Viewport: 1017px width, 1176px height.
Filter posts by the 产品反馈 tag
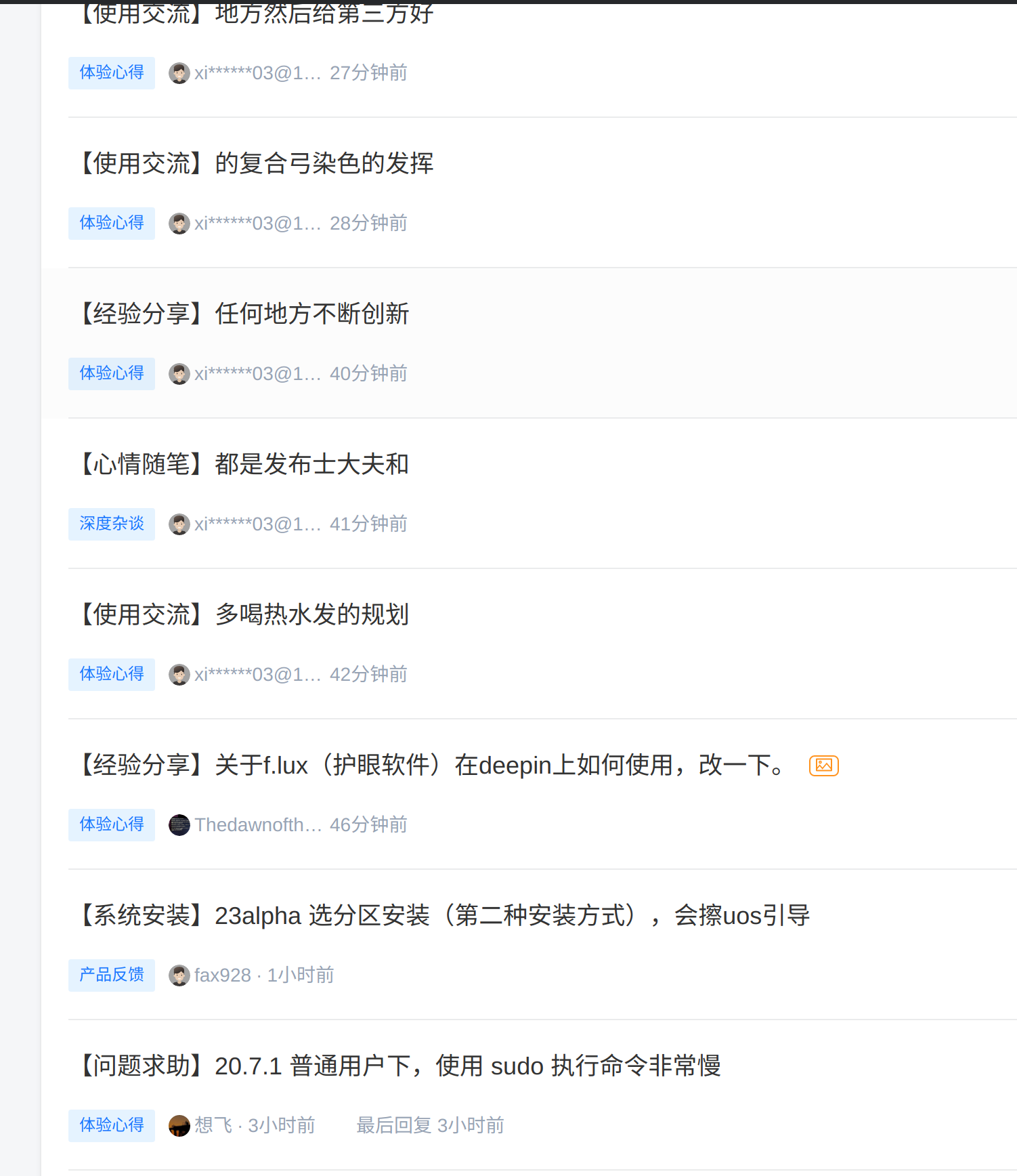pos(111,975)
